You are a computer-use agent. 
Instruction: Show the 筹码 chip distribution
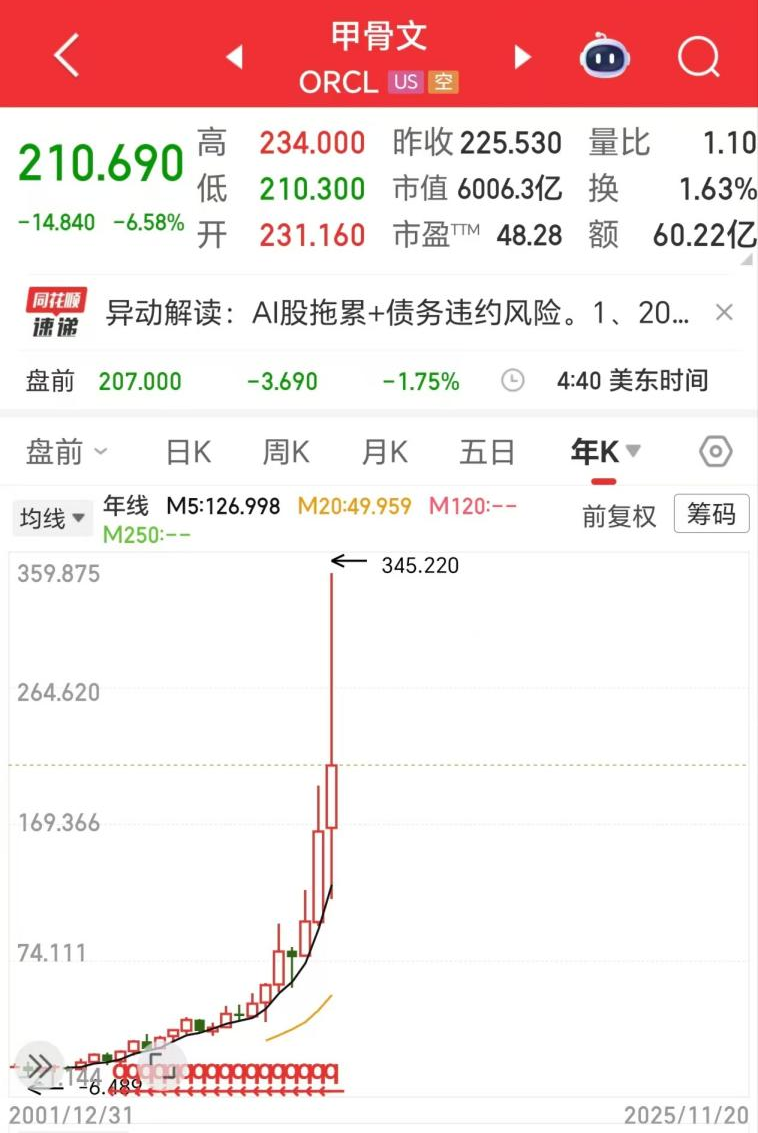(x=711, y=515)
